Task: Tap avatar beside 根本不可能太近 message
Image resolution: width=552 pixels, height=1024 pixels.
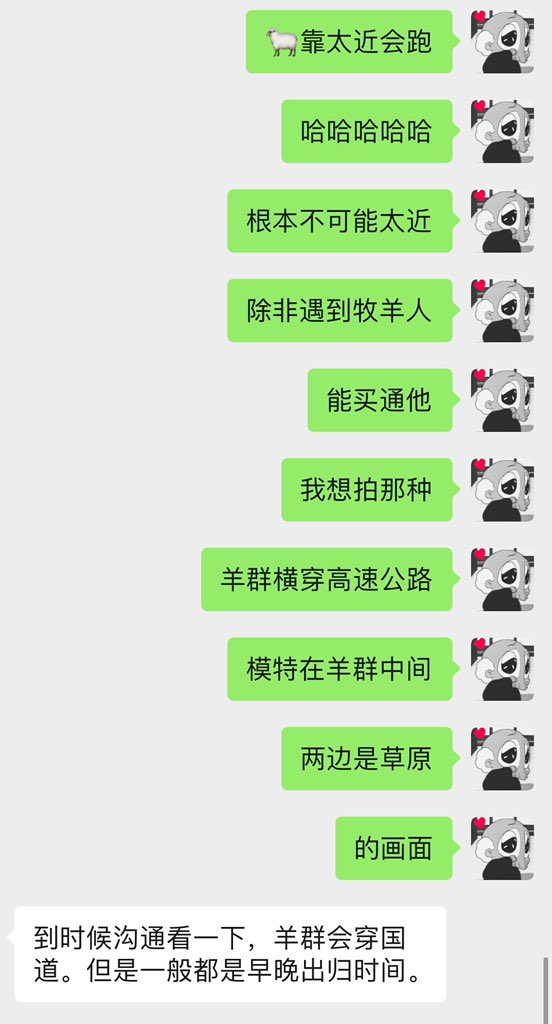Action: click(x=502, y=221)
